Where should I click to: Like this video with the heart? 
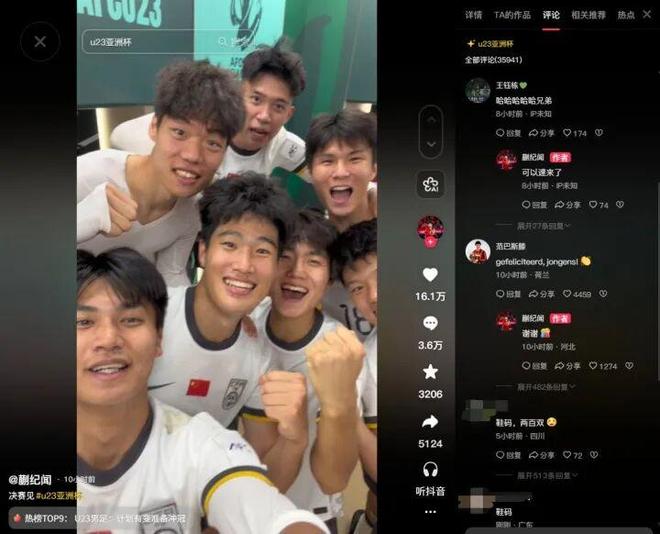[x=430, y=275]
